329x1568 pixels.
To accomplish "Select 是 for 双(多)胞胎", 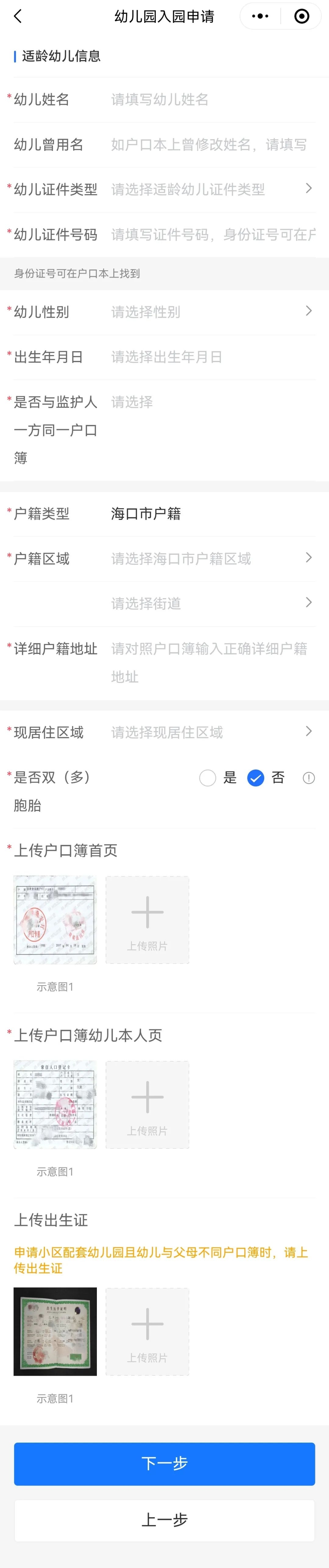I will [208, 777].
